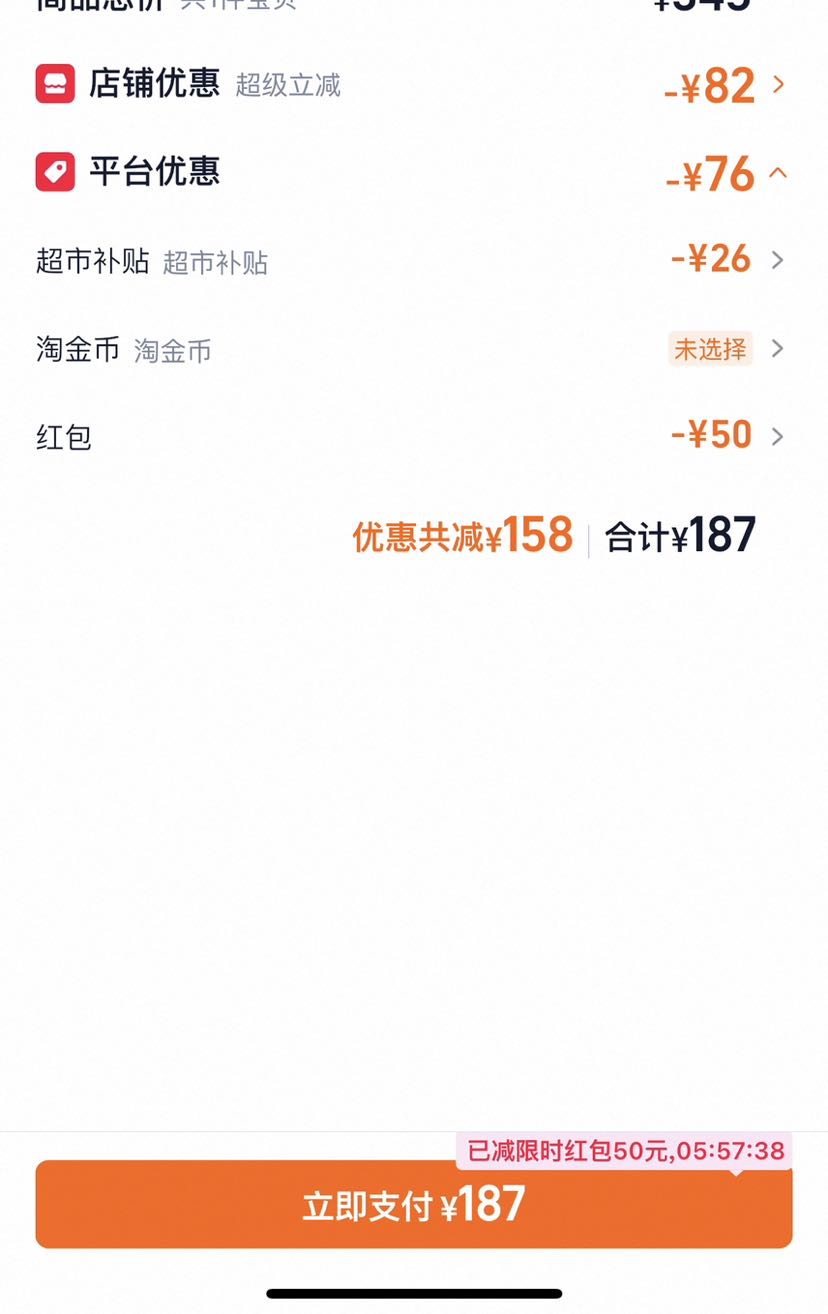The image size is (828, 1314).
Task: Collapse the 平台优惠 section
Action: pos(413,173)
